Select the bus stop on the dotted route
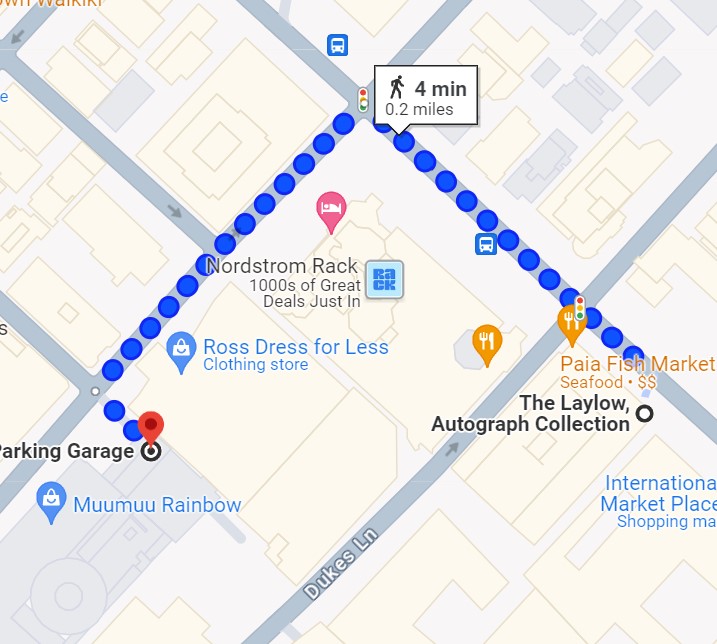717x644 pixels. click(485, 244)
